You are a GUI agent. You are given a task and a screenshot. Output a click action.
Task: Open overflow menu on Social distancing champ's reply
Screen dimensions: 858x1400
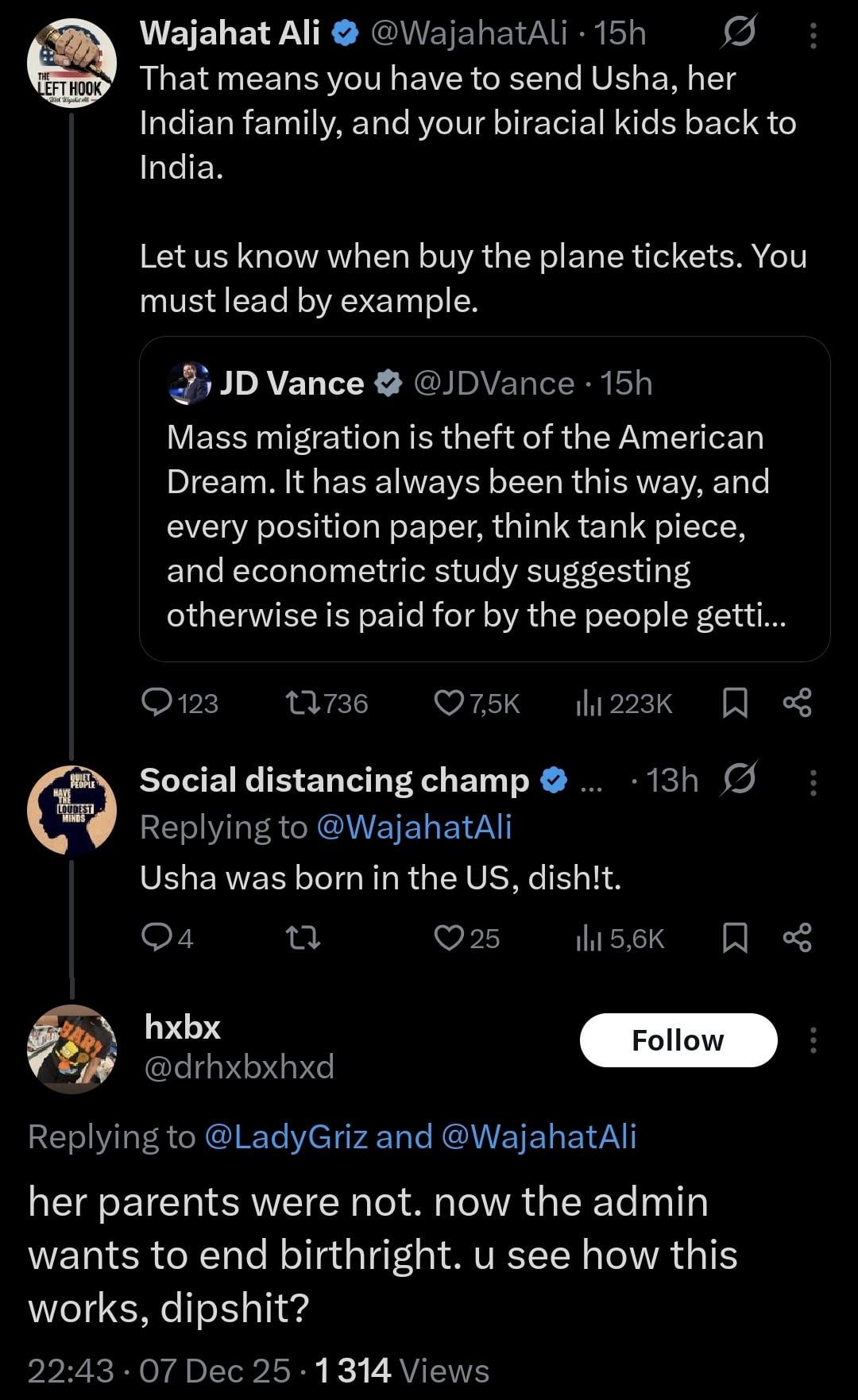[x=813, y=782]
